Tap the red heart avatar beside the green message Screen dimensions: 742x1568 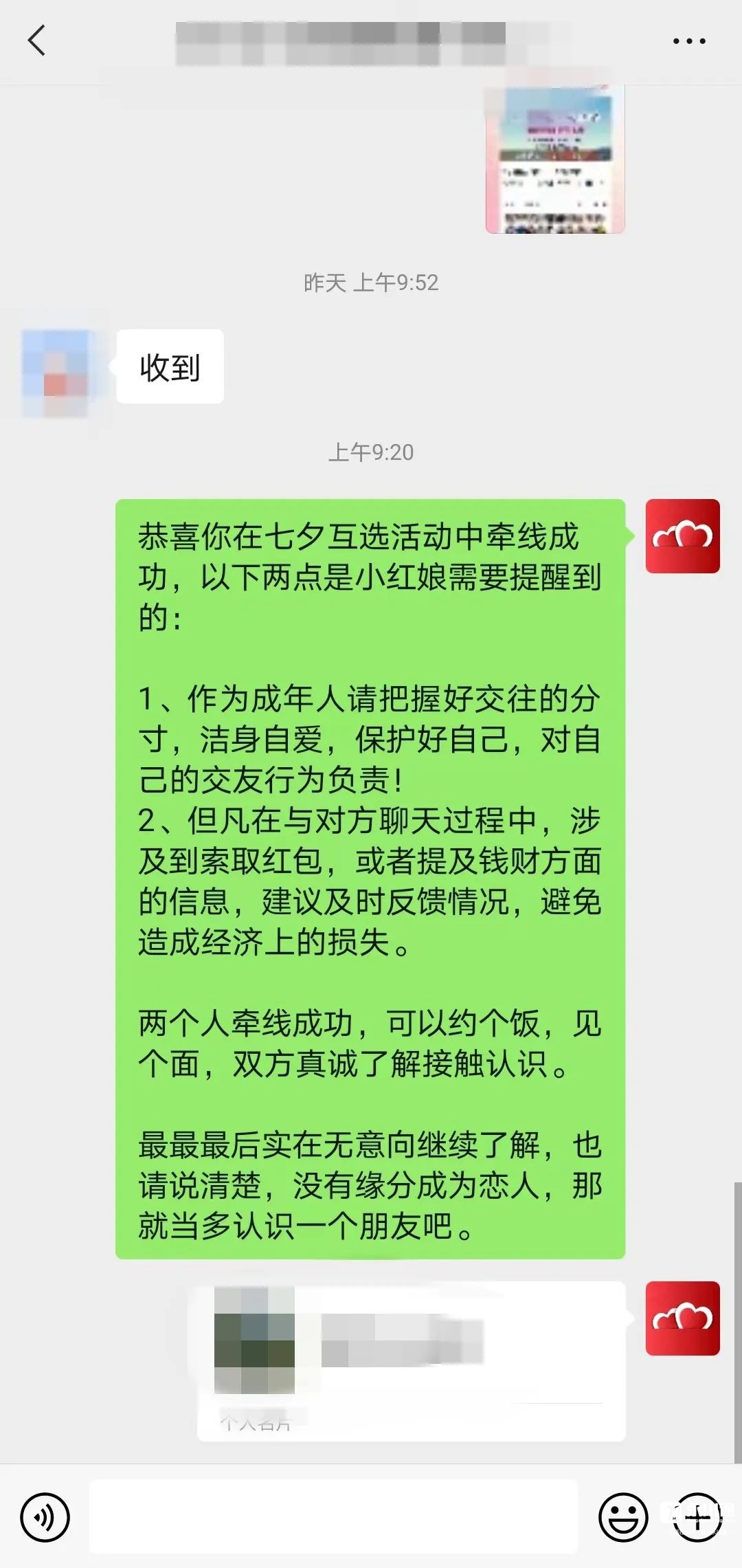point(682,536)
